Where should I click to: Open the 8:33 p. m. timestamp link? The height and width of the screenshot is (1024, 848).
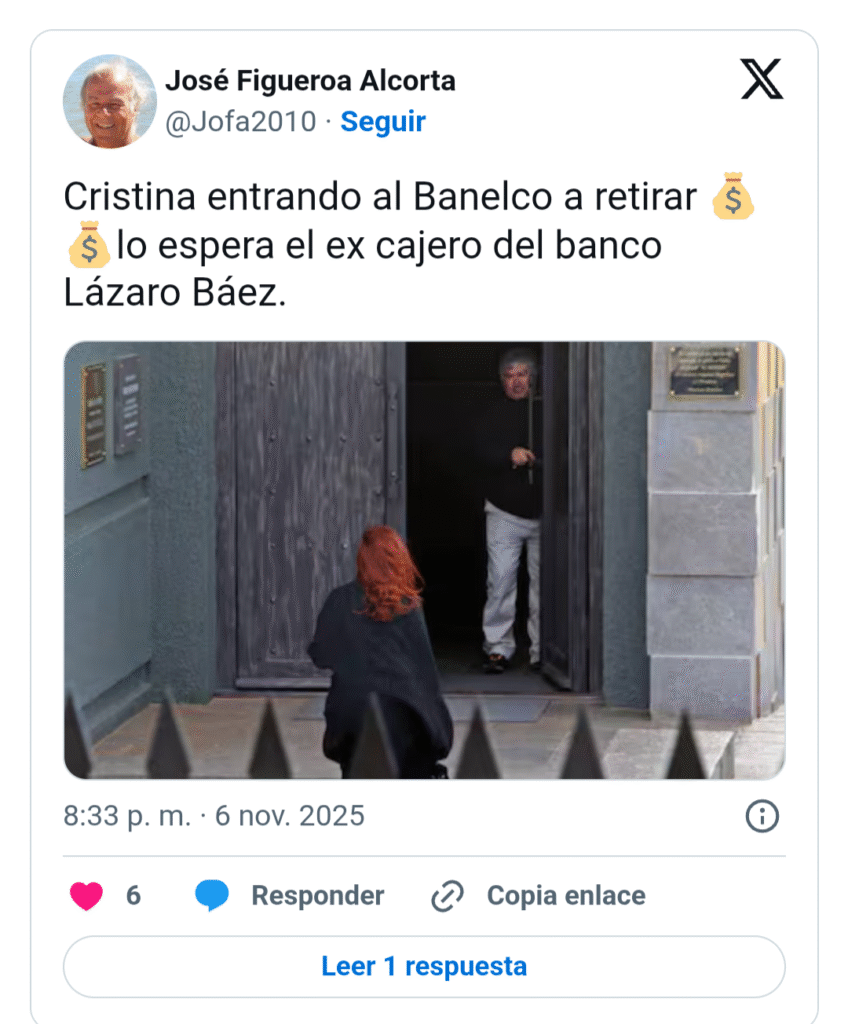pyautogui.click(x=214, y=816)
